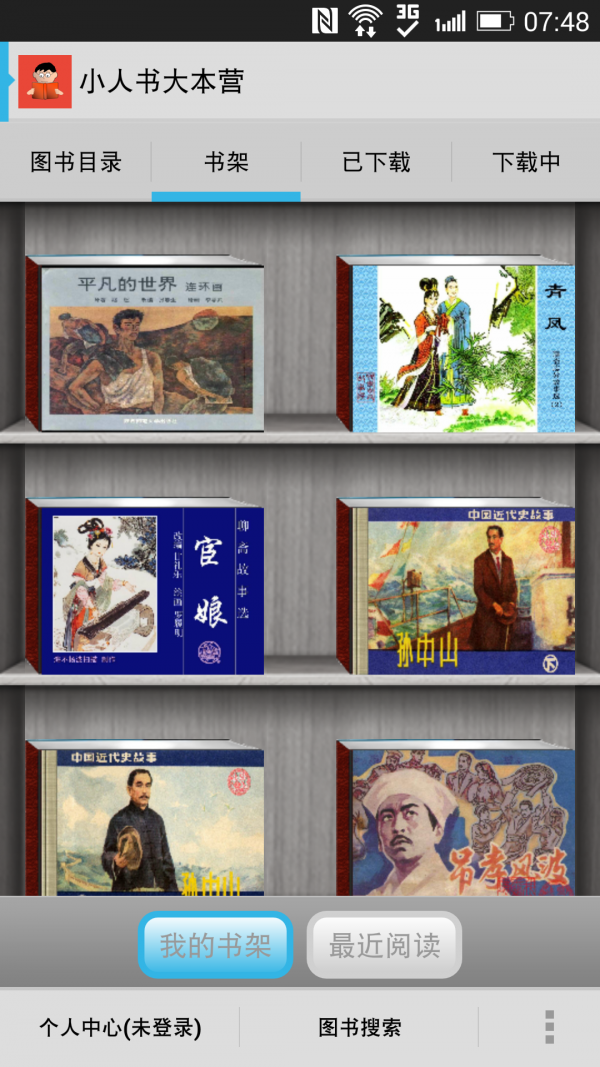
Task: Show 最近阅读 books
Action: pos(385,945)
